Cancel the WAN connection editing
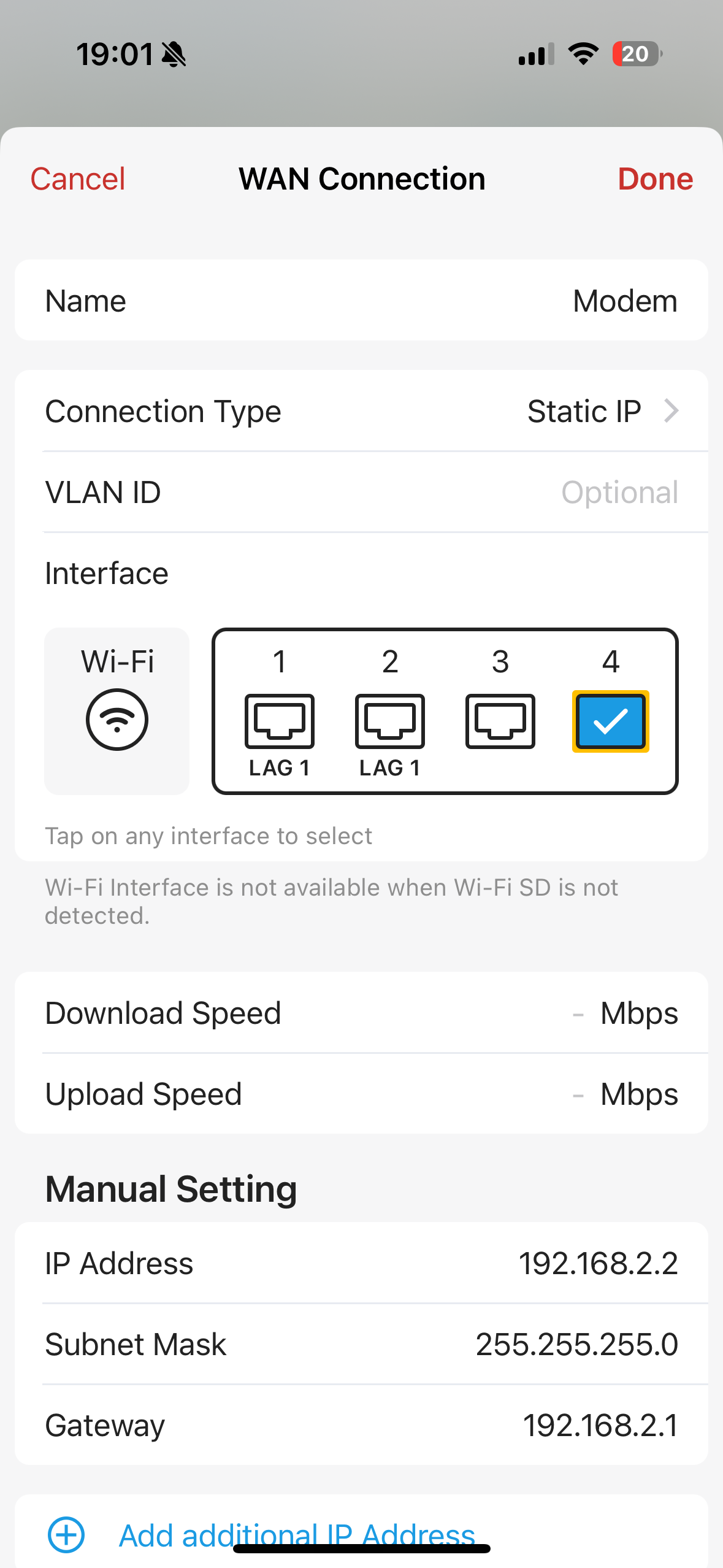The image size is (723, 1568). coord(78,179)
